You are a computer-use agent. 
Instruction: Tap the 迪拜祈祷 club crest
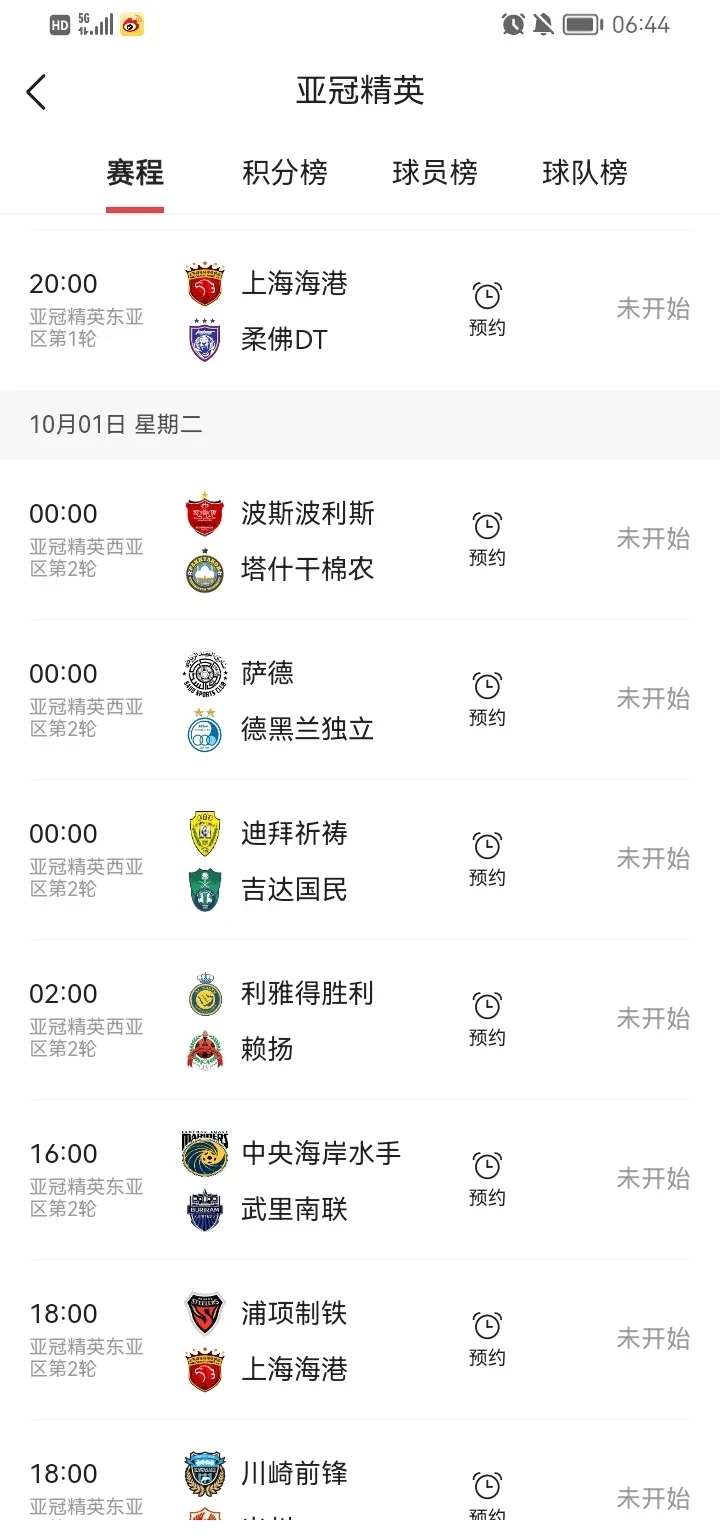[204, 834]
